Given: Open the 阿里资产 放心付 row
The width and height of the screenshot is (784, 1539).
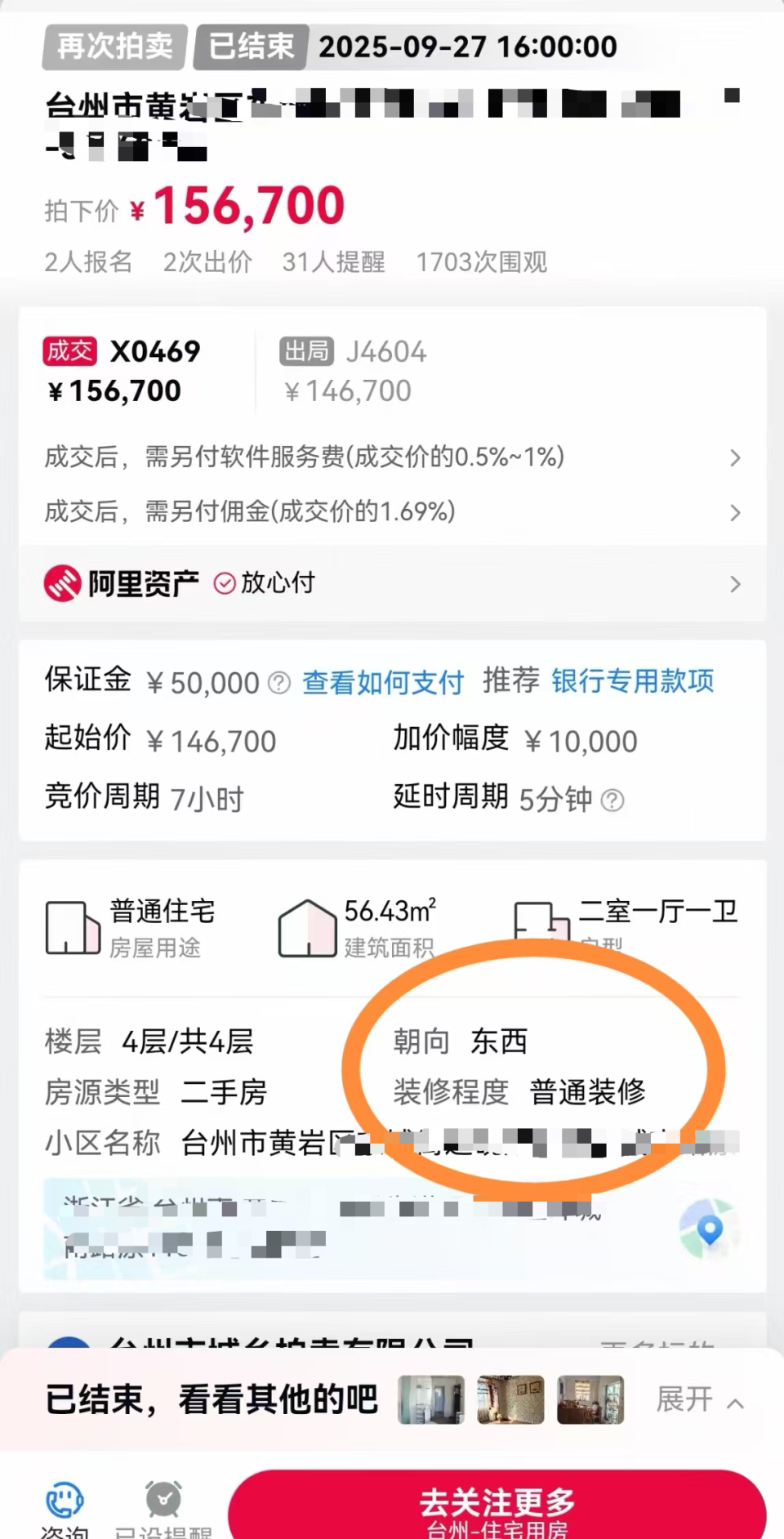Looking at the screenshot, I should coord(392,583).
